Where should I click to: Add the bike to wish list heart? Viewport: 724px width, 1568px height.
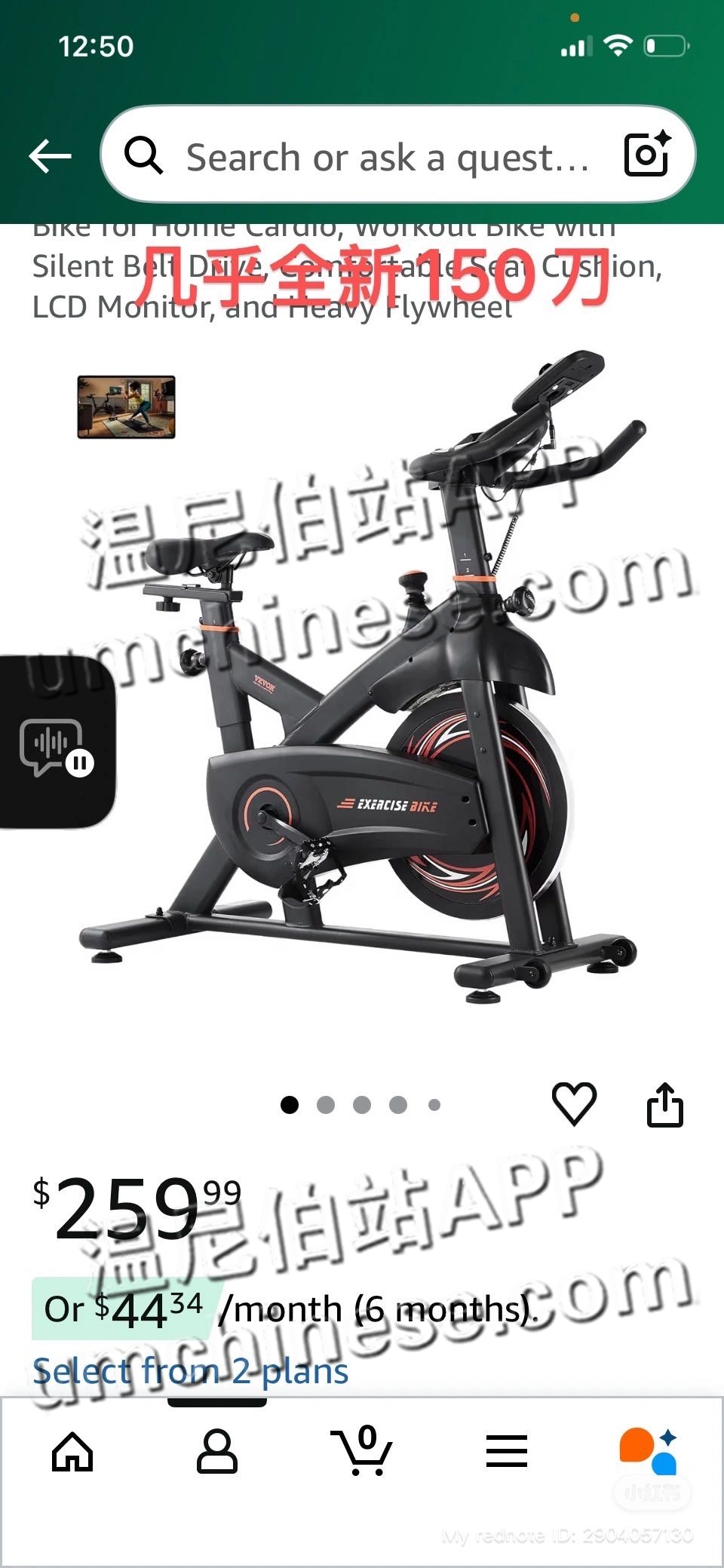(574, 1104)
